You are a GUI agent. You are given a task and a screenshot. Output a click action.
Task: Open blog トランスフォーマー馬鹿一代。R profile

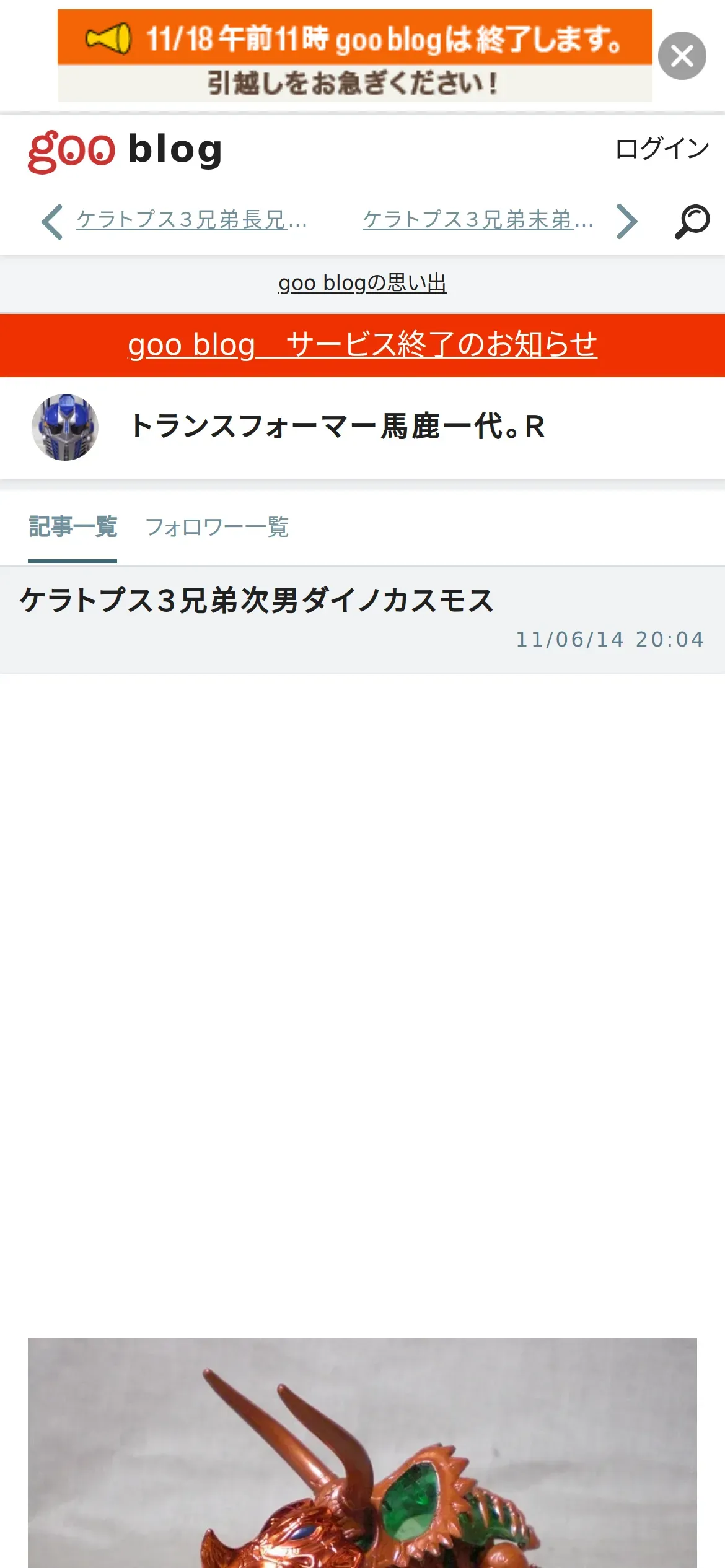click(x=337, y=427)
